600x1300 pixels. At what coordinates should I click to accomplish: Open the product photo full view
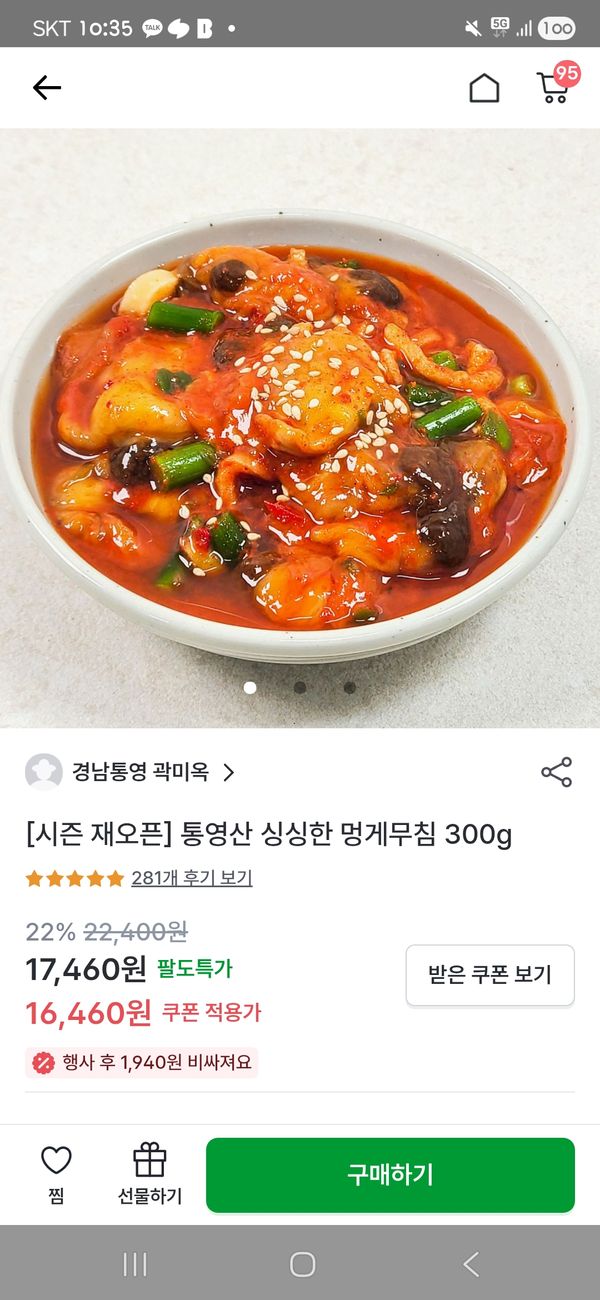click(300, 430)
